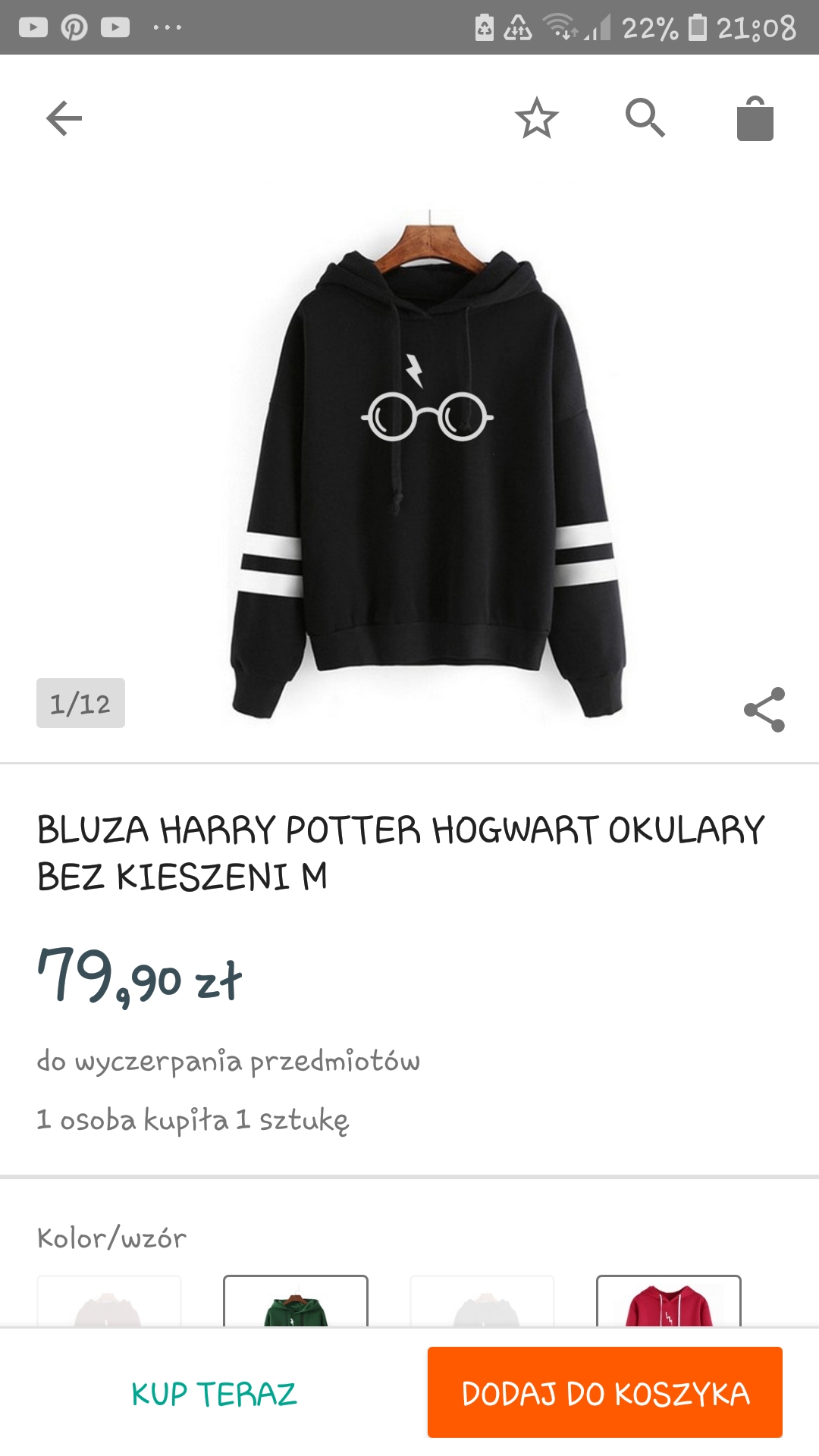Add item with DODAJ DO KOSZYKA
This screenshot has width=819, height=1456.
[x=605, y=1392]
